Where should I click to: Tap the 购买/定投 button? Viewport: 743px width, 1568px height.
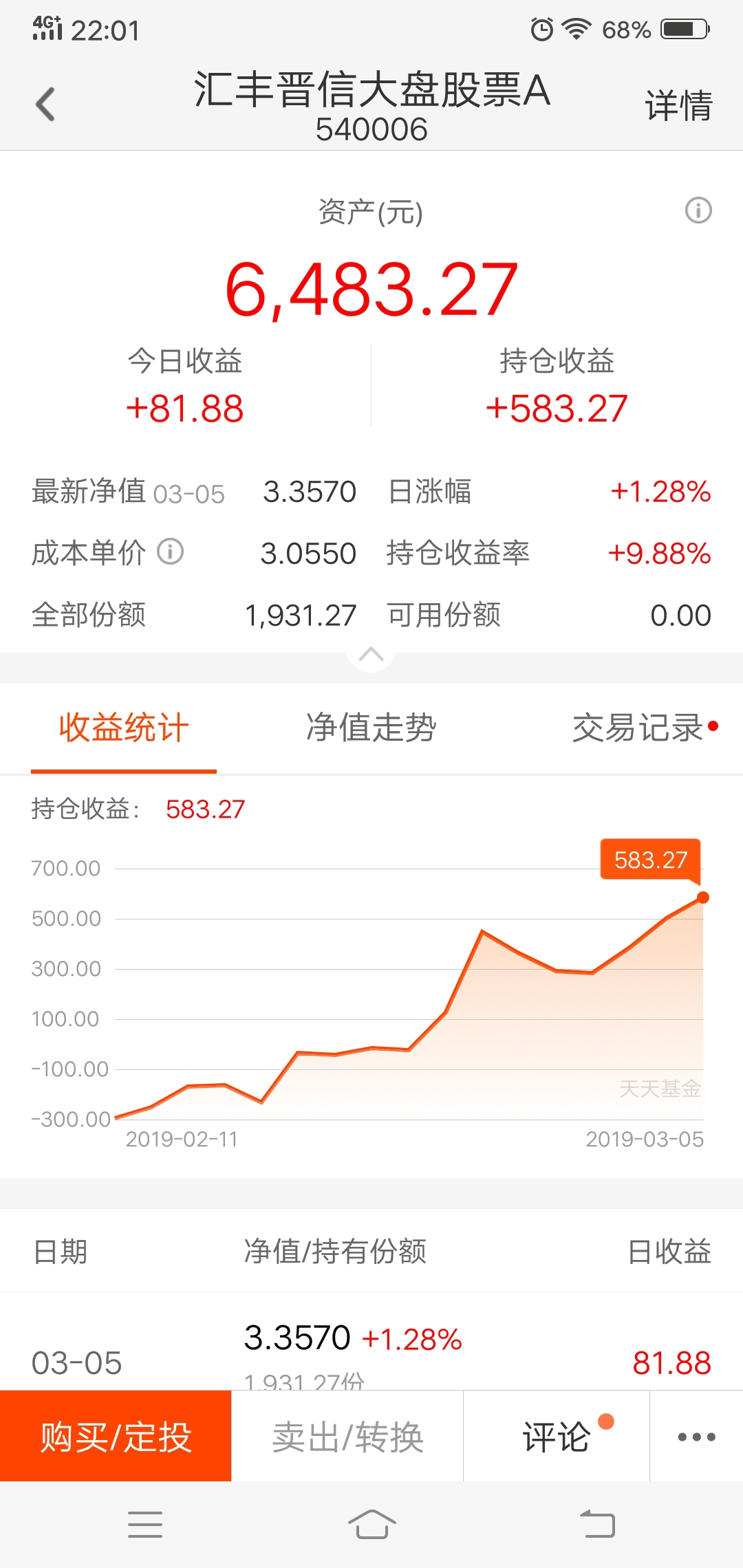point(116,1436)
